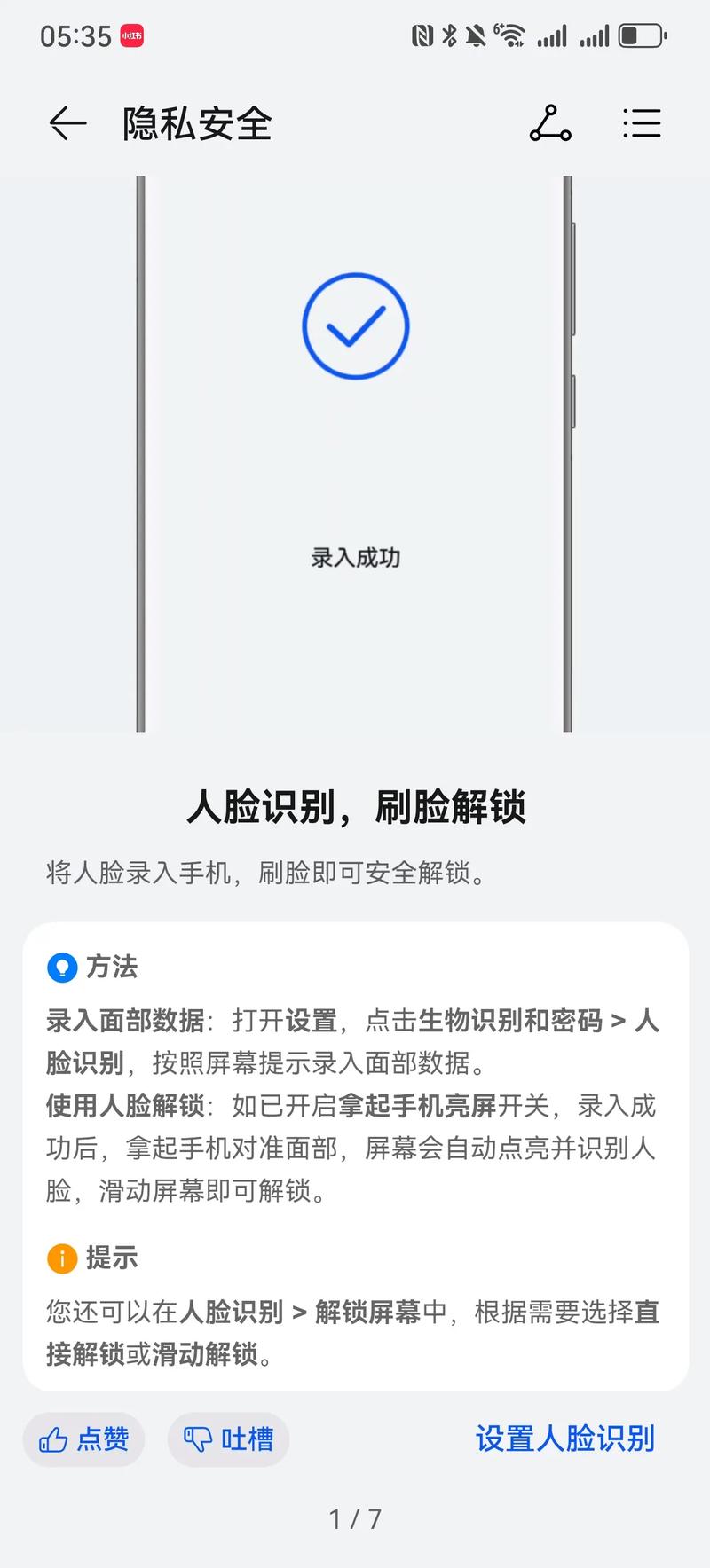Select the 隐私安全 title text
This screenshot has width=710, height=1568.
click(x=197, y=123)
